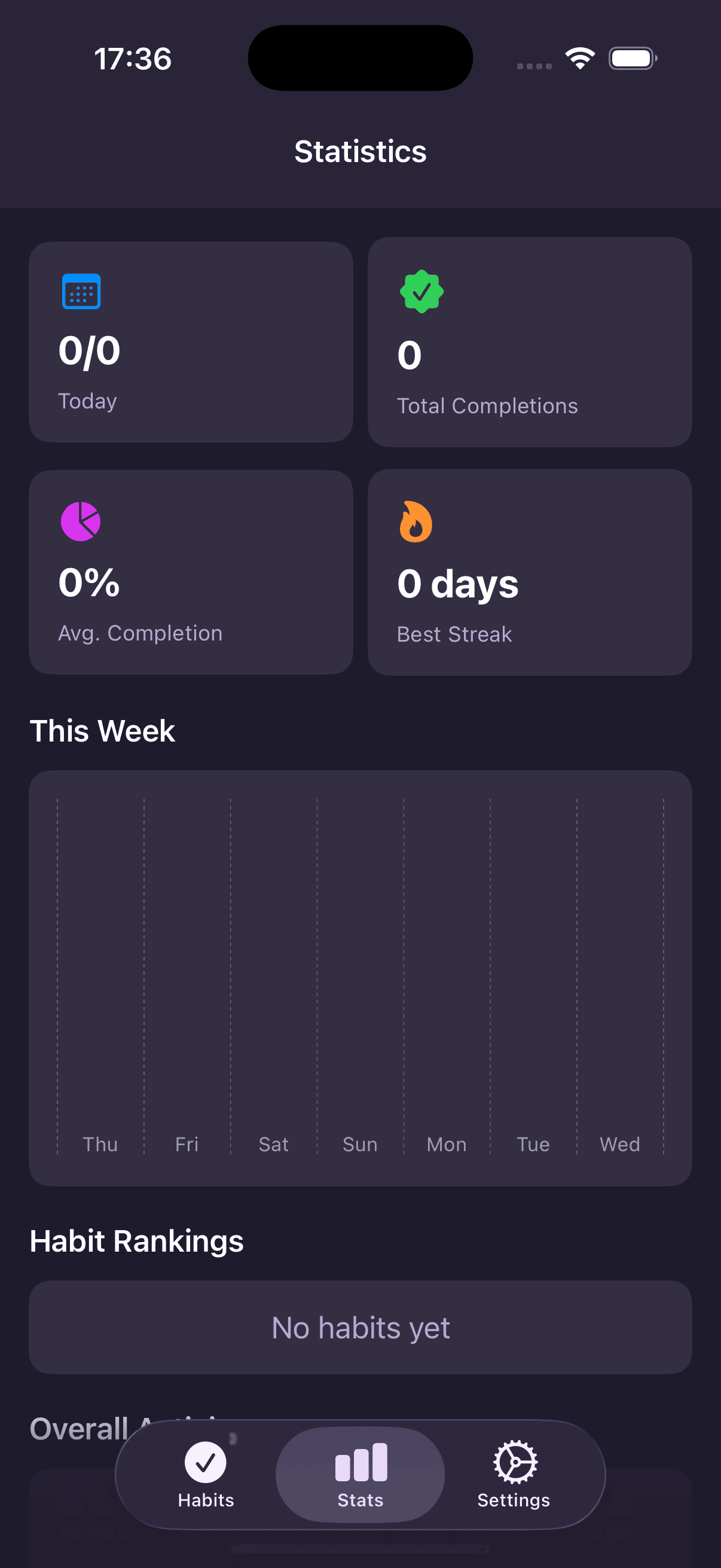The image size is (721, 1568).
Task: Click the No habits yet placeholder
Action: pos(360,1328)
